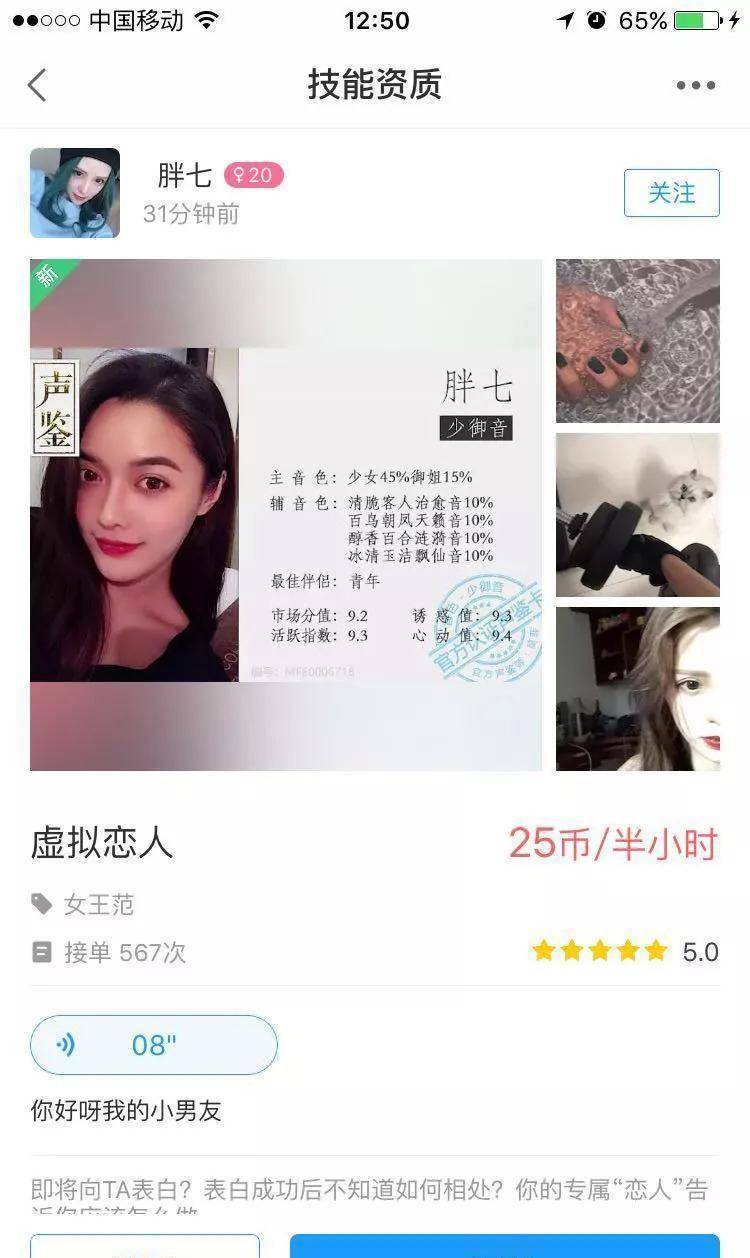Screen dimensions: 750x1258
Task: View the large 声鉴 voice card image
Action: 286,515
